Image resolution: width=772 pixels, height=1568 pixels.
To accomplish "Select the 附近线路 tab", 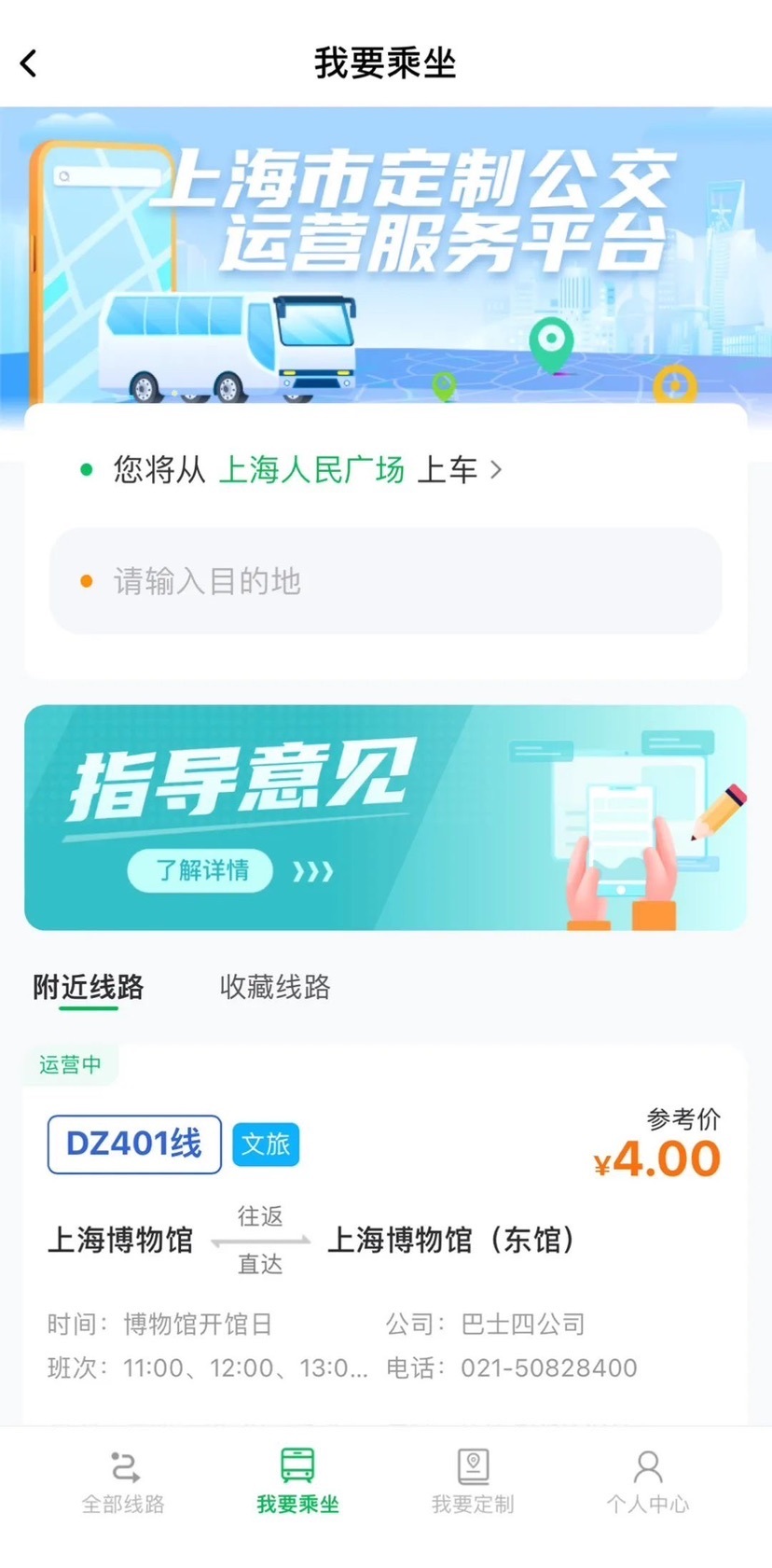I will (89, 987).
